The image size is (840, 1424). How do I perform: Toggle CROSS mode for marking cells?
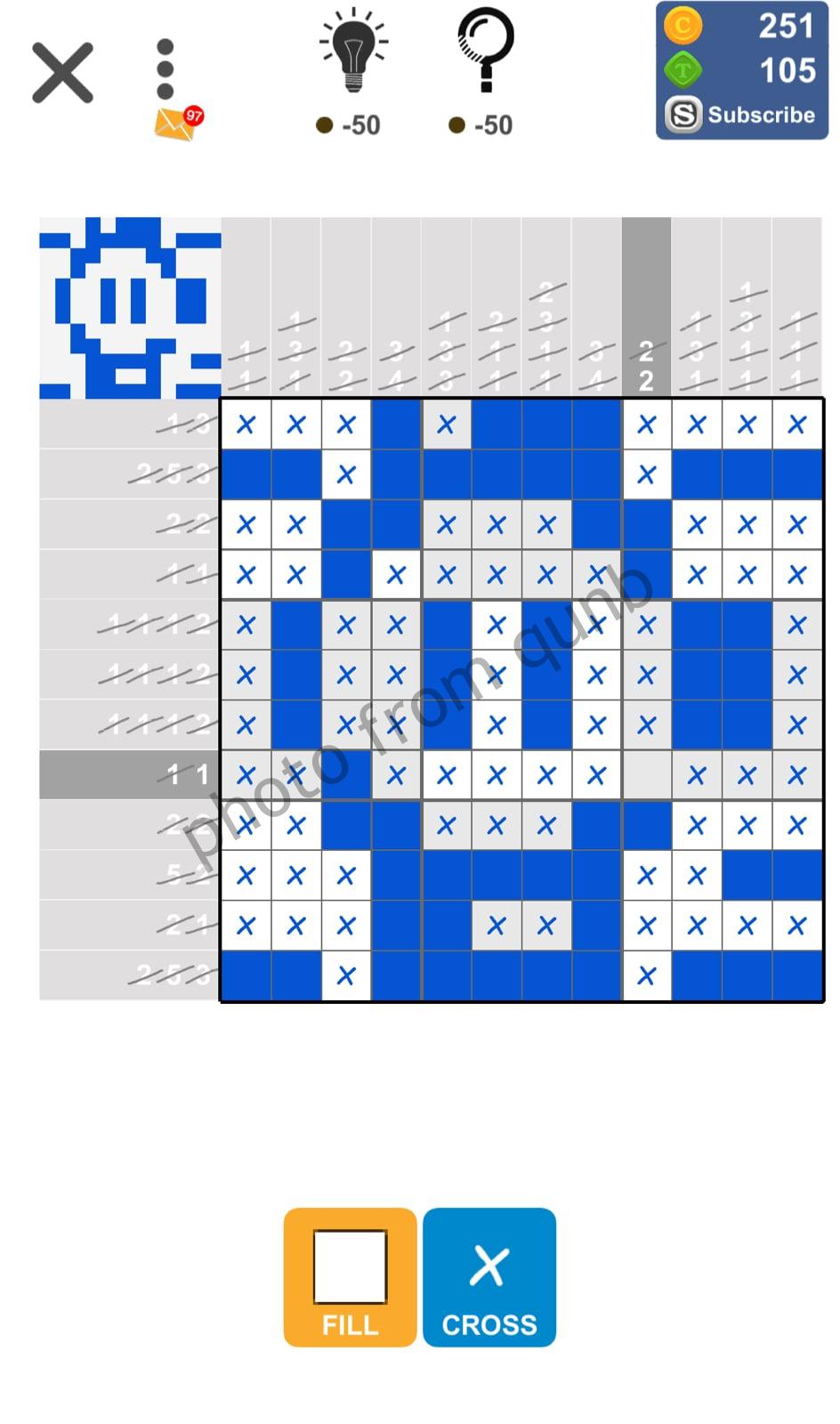click(x=489, y=1277)
